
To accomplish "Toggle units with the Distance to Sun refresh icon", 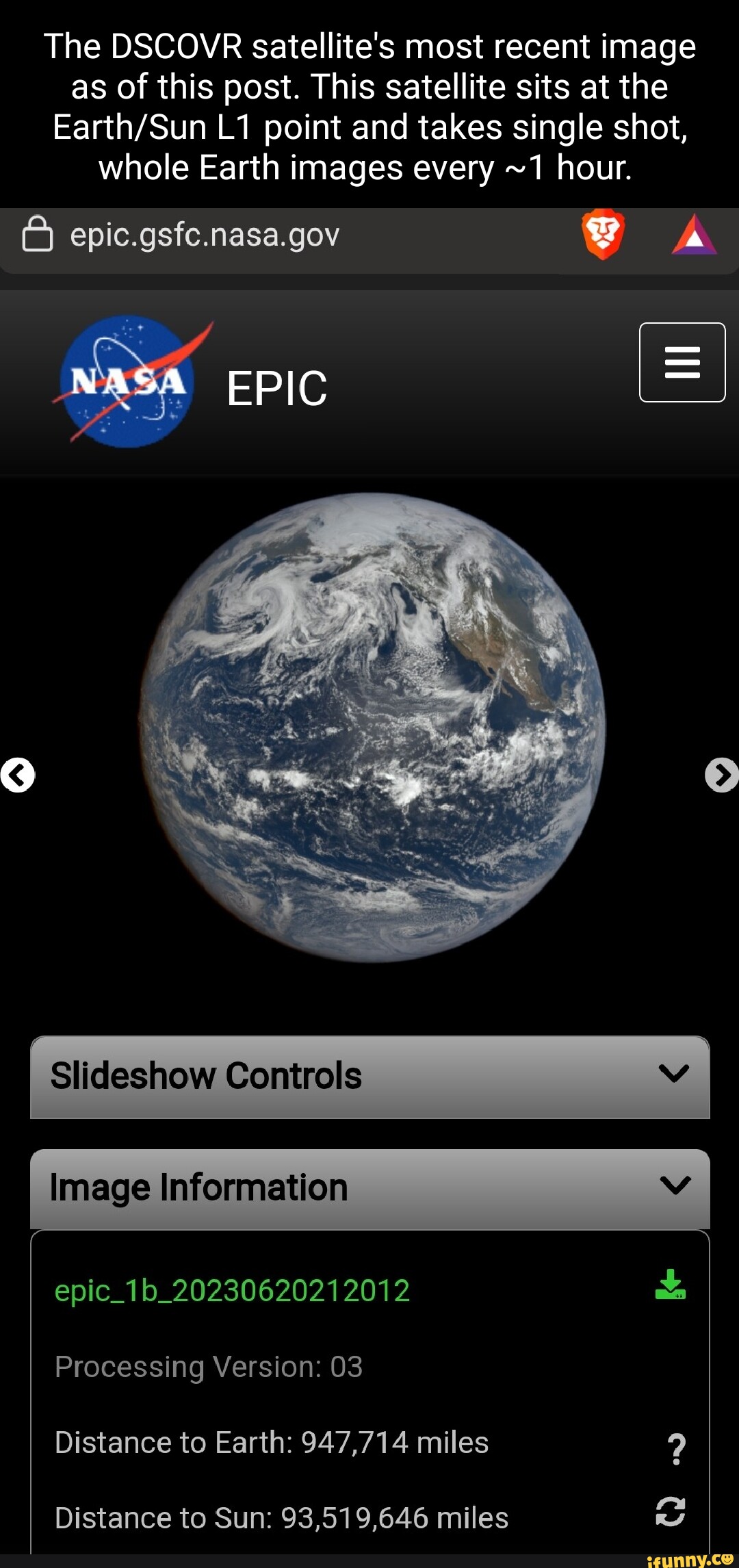I will (x=670, y=1511).
